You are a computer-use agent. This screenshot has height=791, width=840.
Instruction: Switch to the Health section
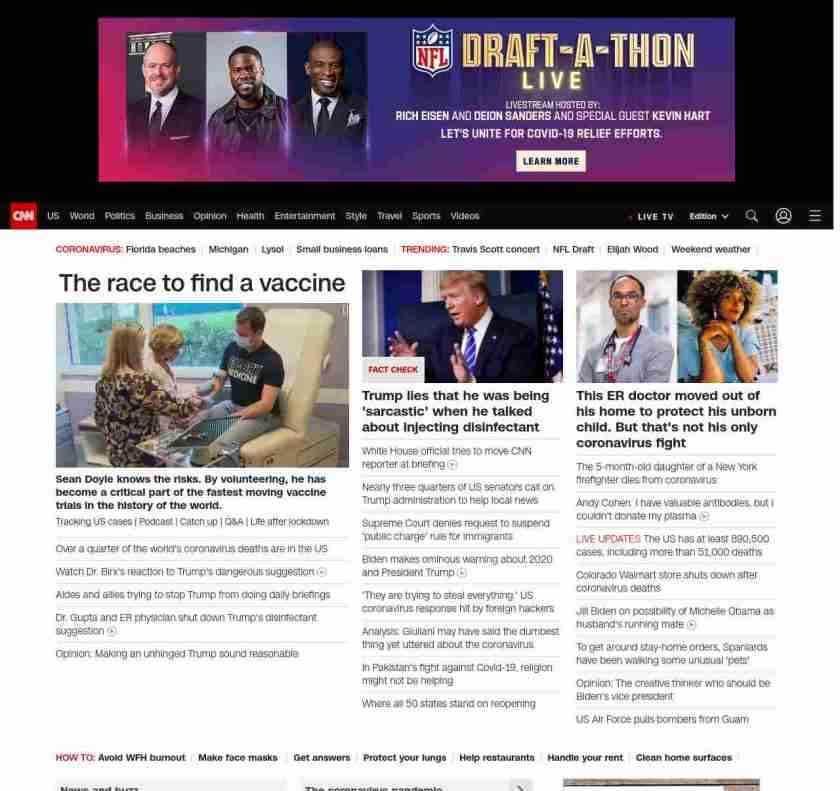coord(250,216)
